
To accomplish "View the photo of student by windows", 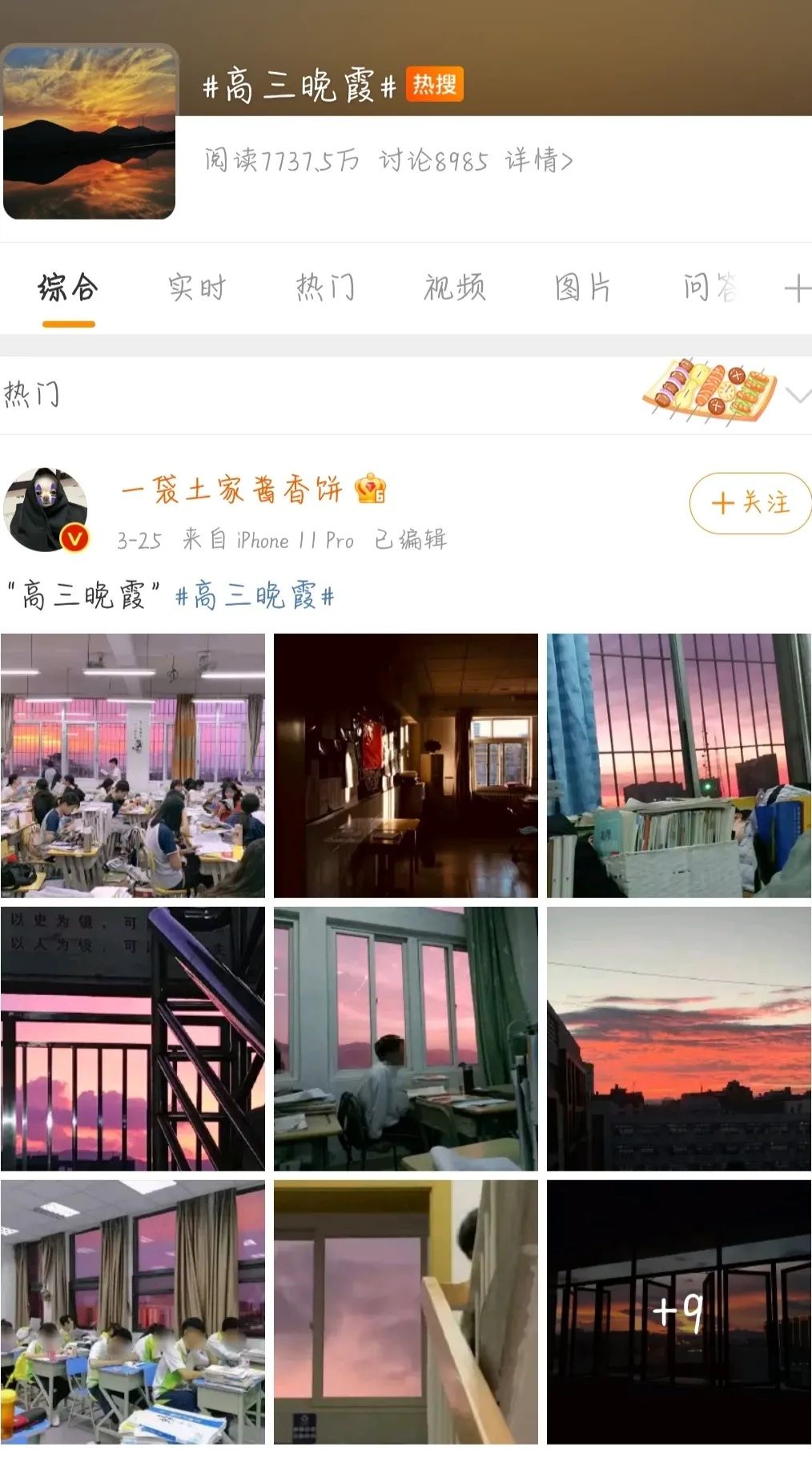I will (406, 1039).
